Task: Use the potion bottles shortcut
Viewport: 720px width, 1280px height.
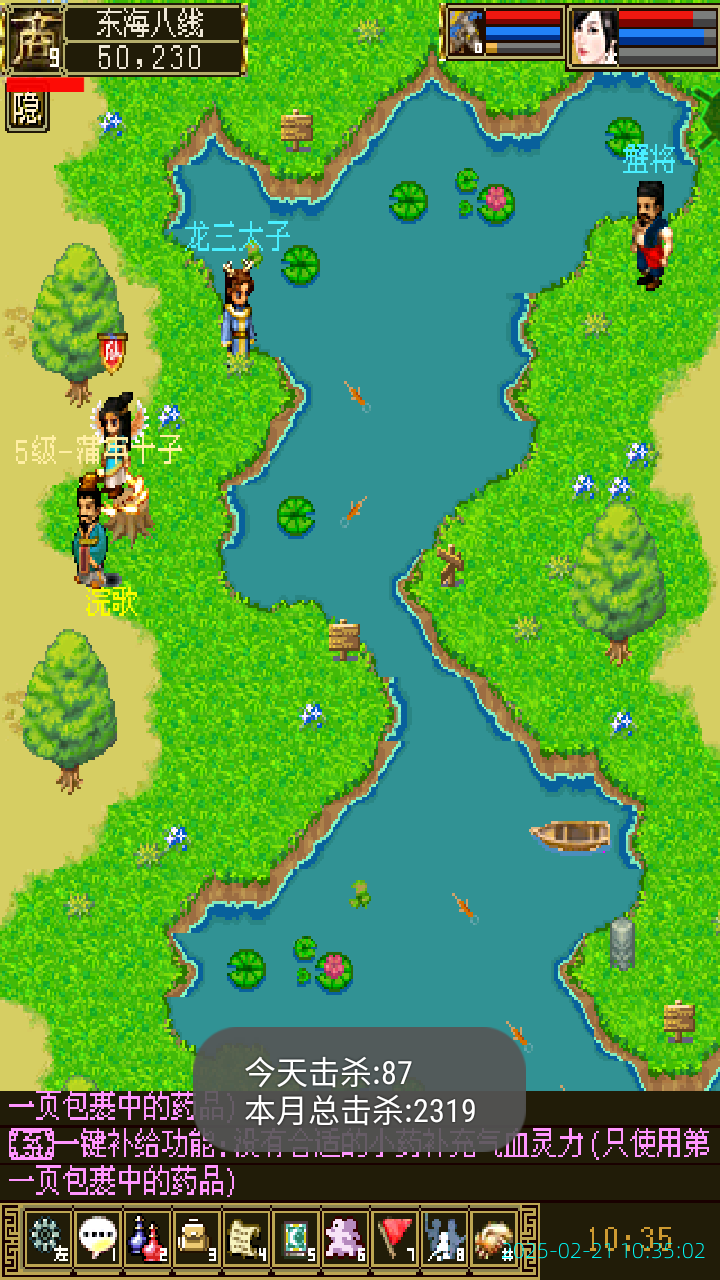Action: (x=147, y=1238)
